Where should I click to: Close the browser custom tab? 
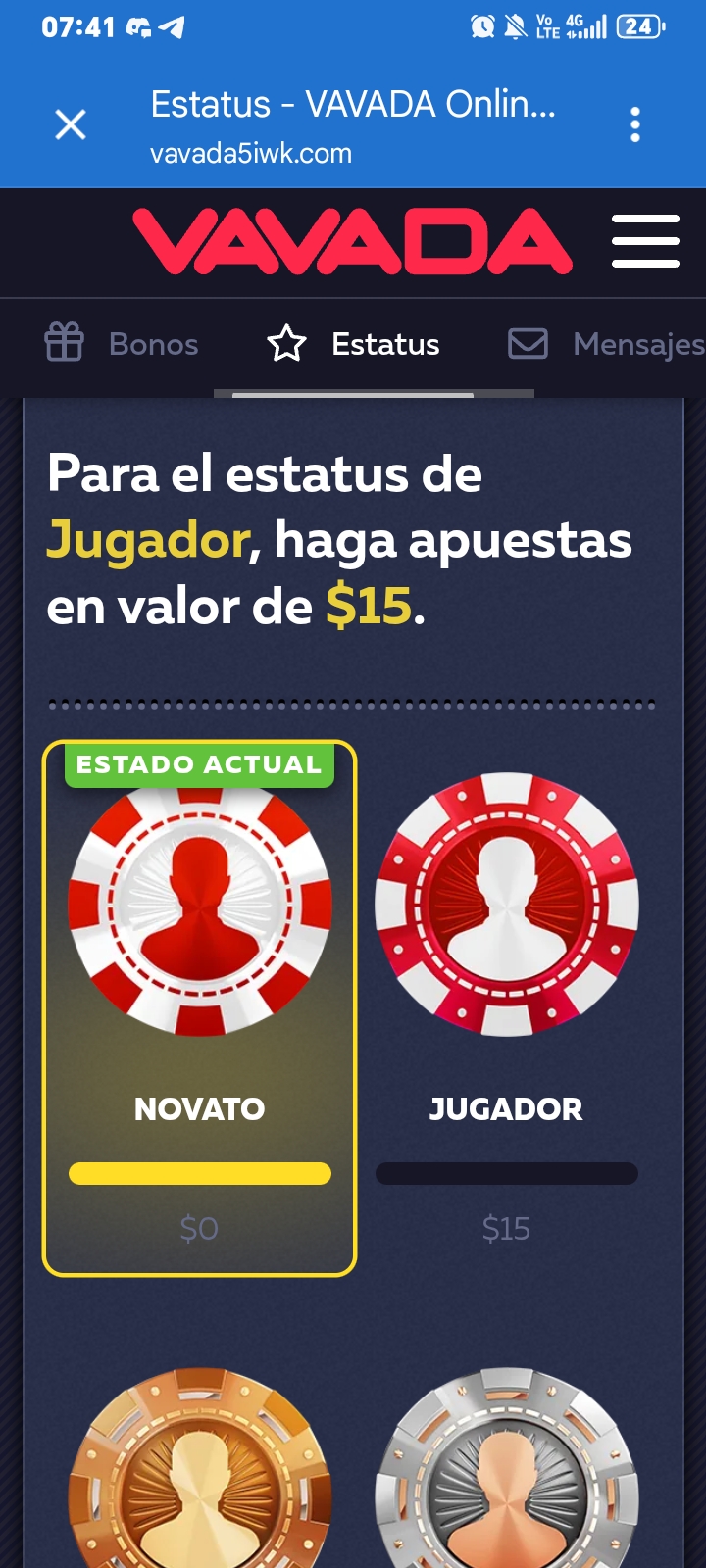(71, 124)
